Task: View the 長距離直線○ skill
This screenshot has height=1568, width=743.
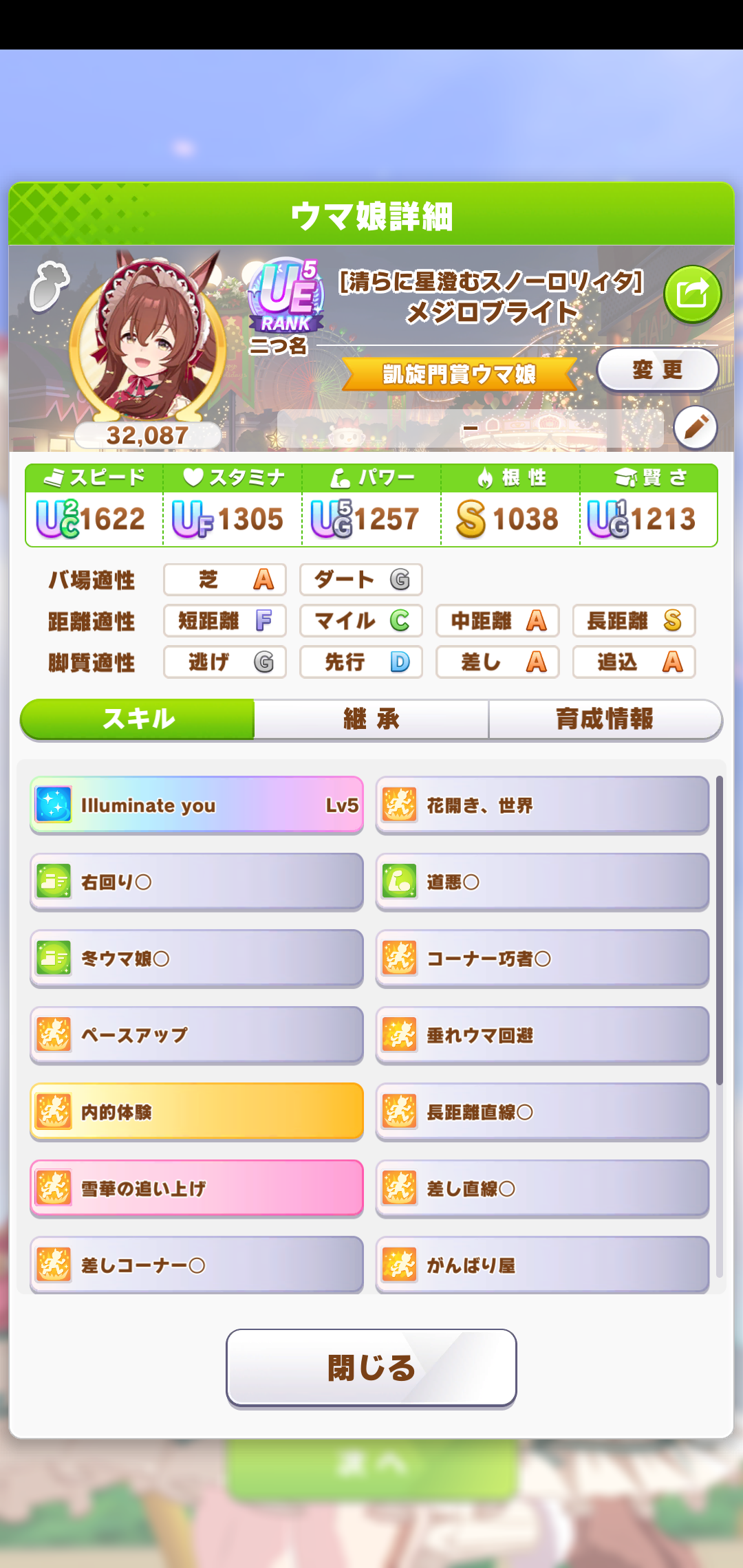Action: (x=542, y=1112)
